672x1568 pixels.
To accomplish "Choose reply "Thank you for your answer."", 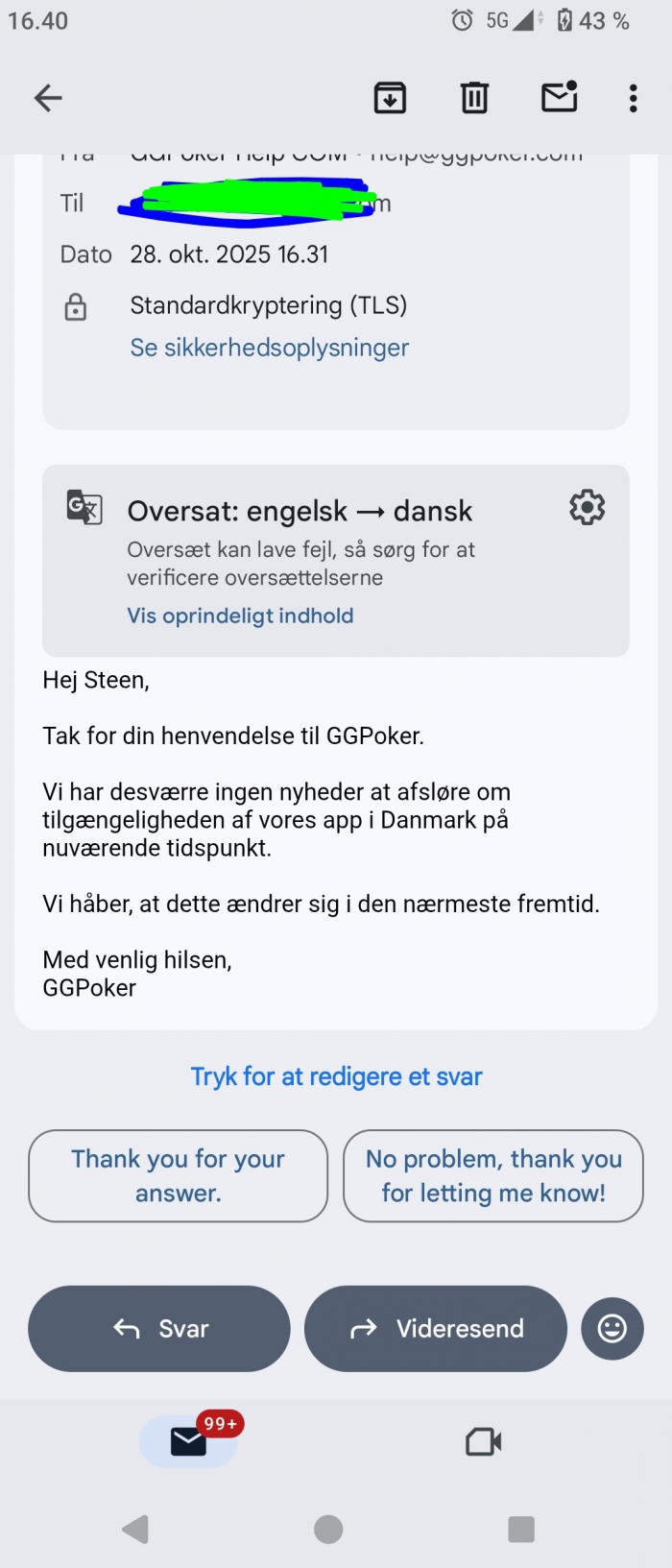I will (x=179, y=1175).
